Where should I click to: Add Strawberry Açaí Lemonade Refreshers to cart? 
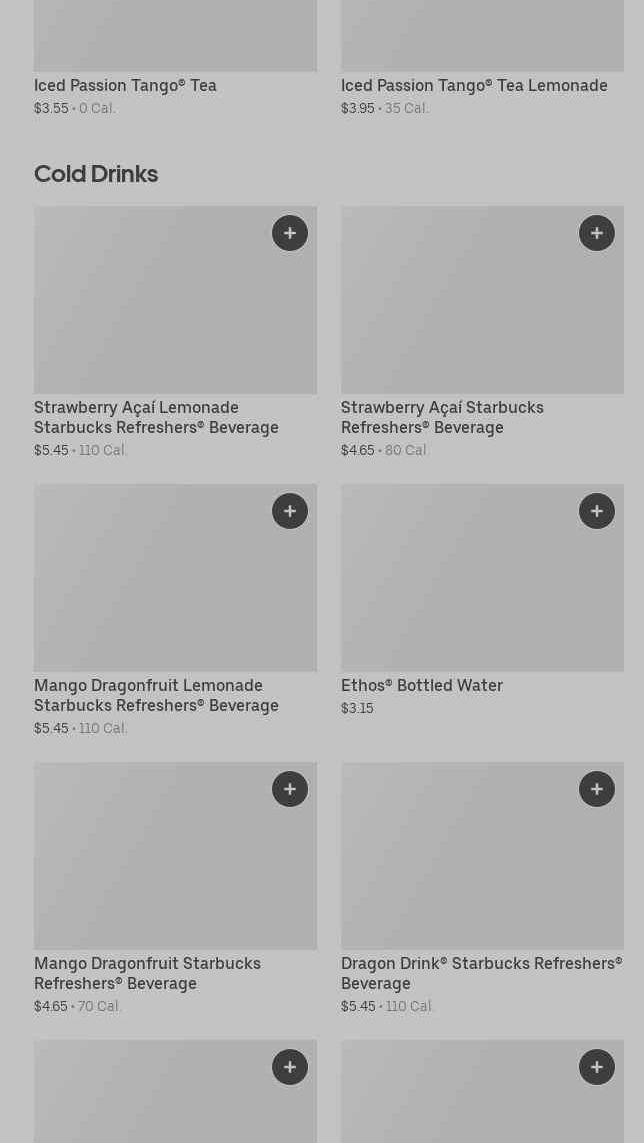(290, 233)
